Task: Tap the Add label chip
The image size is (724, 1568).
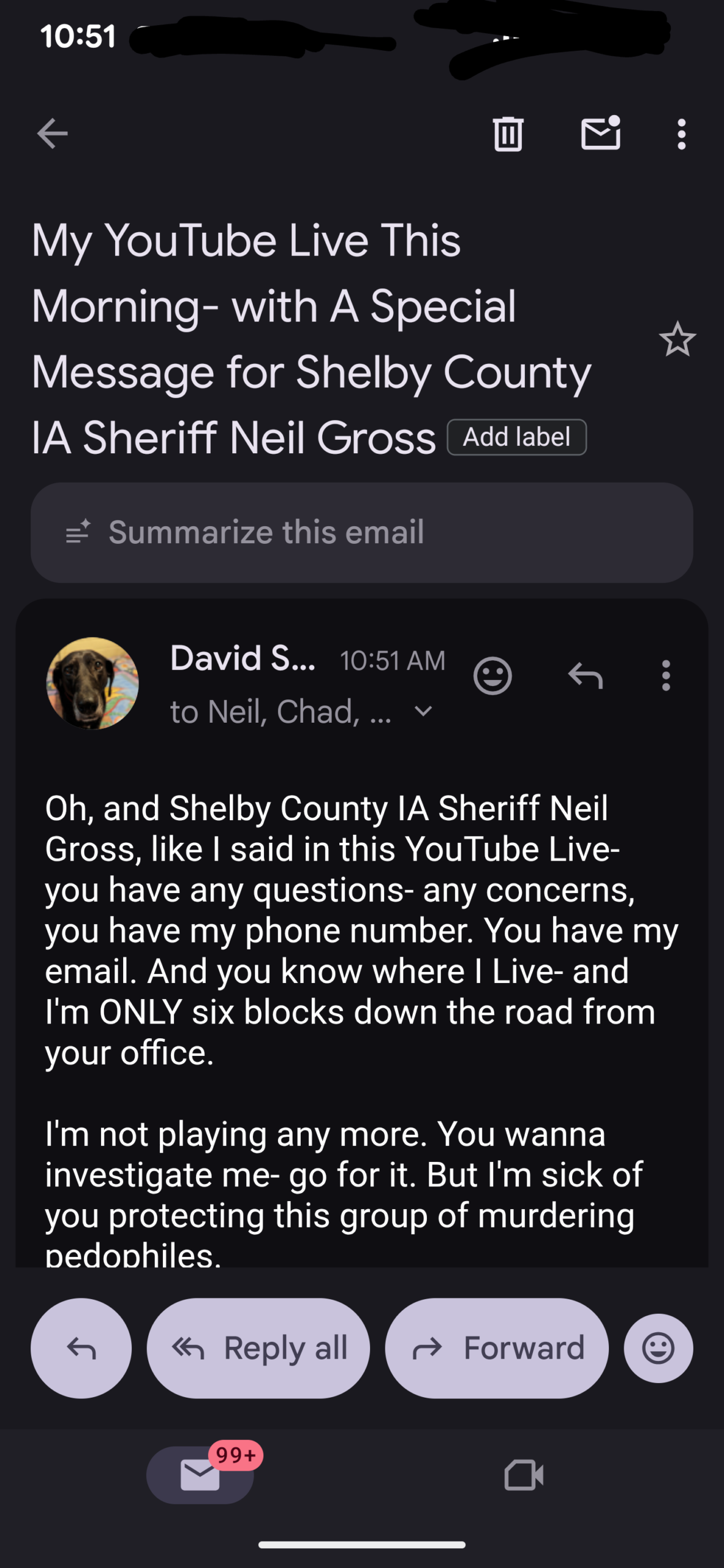Action: click(516, 437)
